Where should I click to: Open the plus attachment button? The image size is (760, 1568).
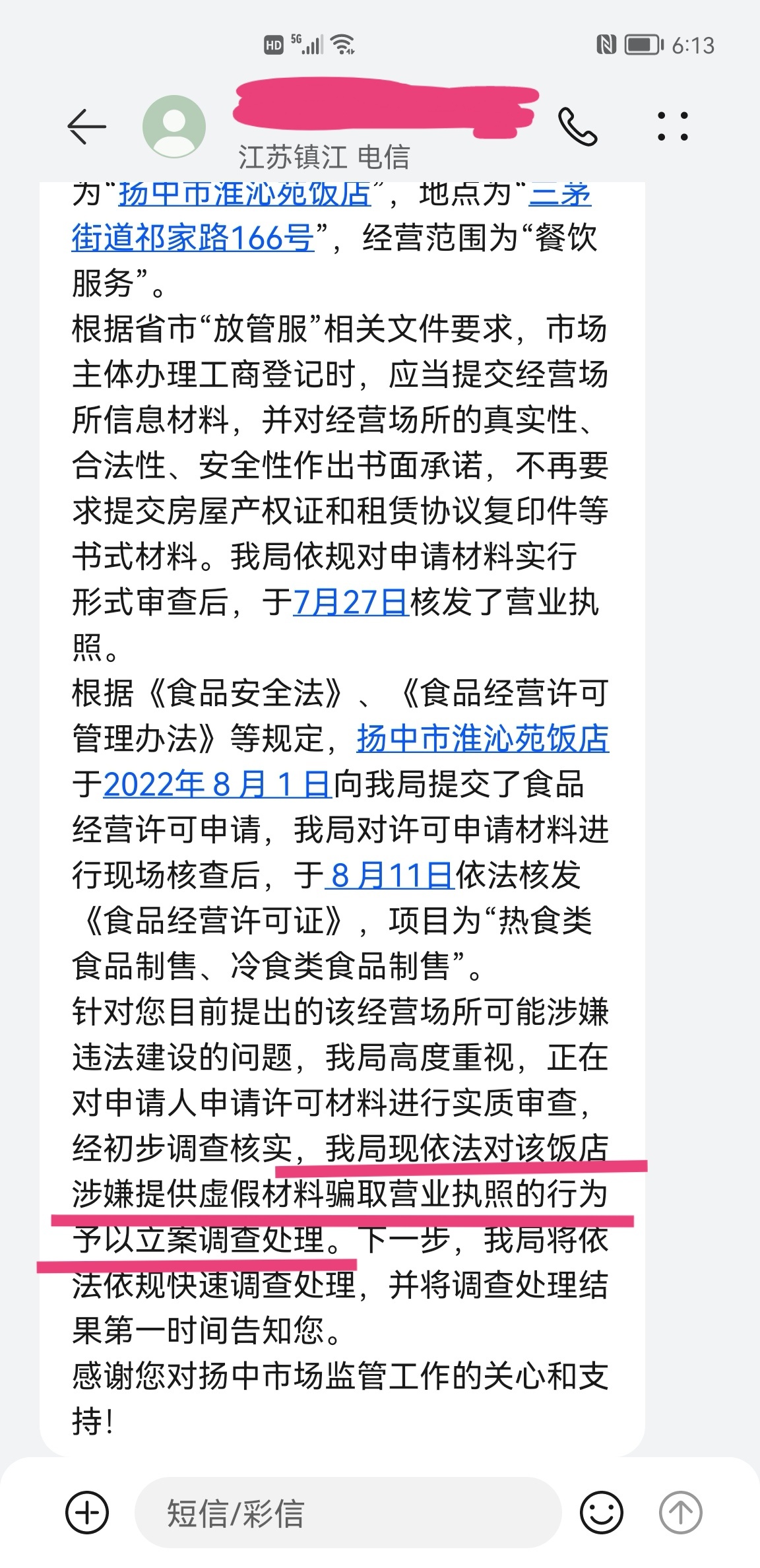[x=87, y=1512]
